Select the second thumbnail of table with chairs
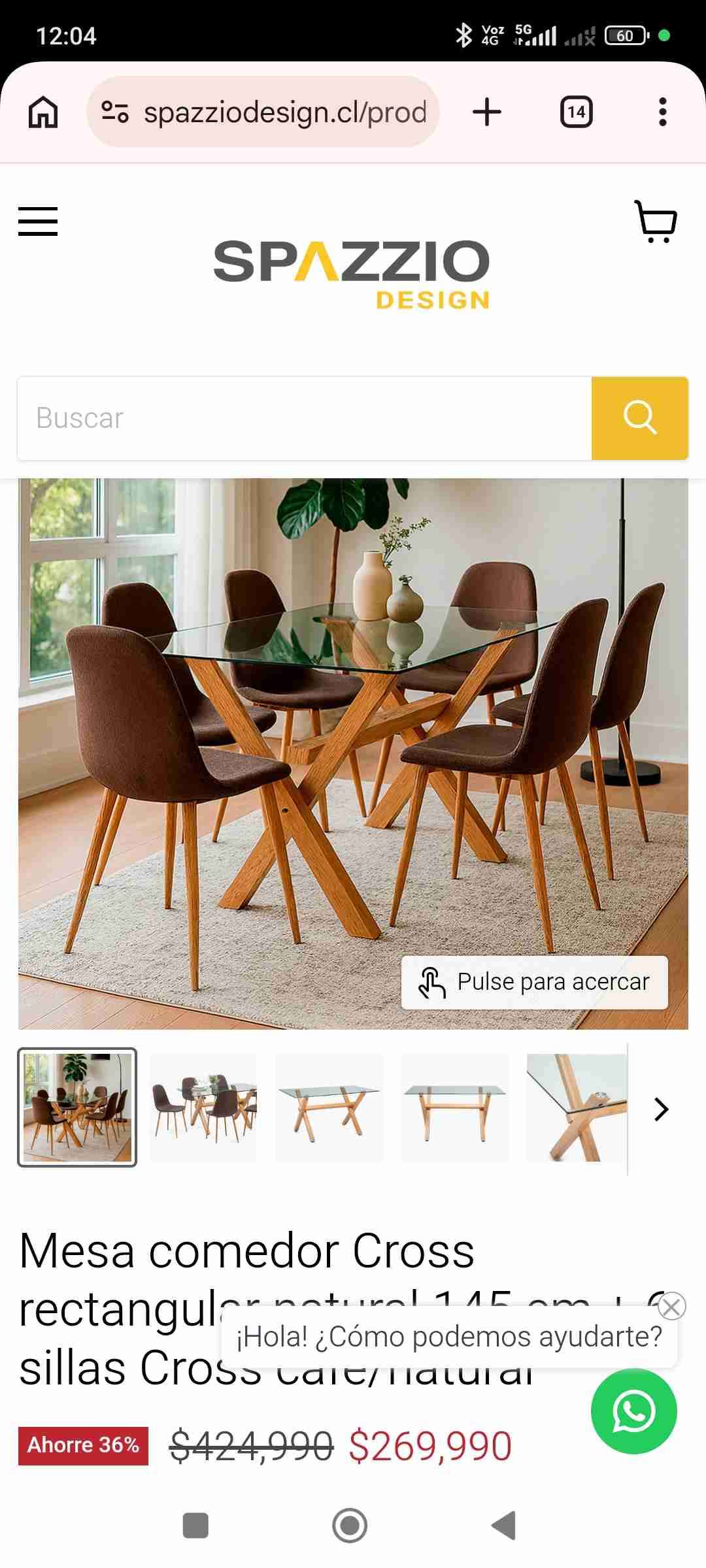 pyautogui.click(x=203, y=1107)
